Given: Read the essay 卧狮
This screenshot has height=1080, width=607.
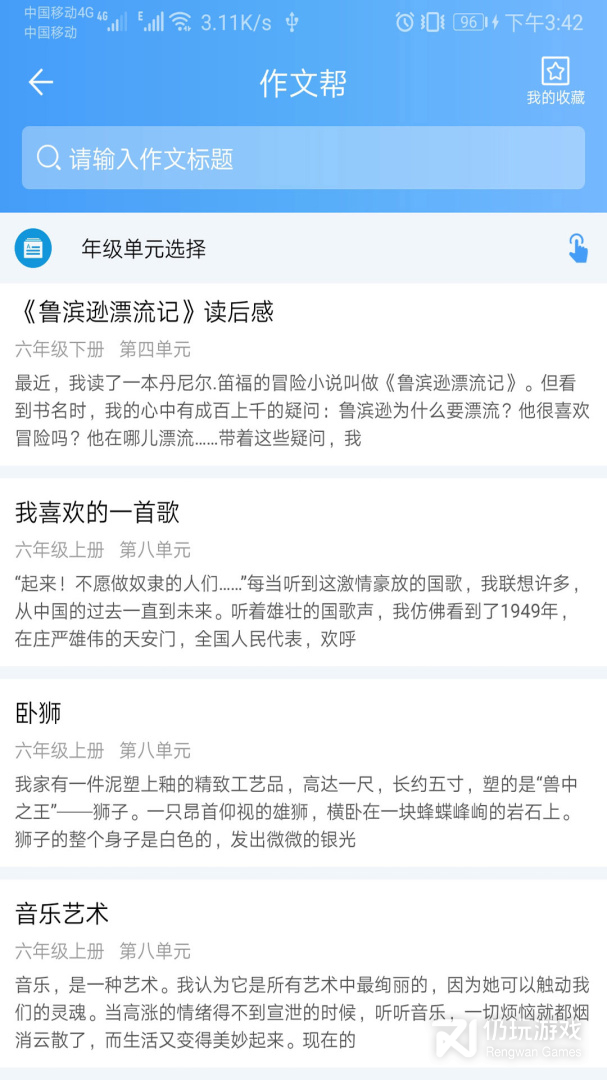Looking at the screenshot, I should coord(303,773).
